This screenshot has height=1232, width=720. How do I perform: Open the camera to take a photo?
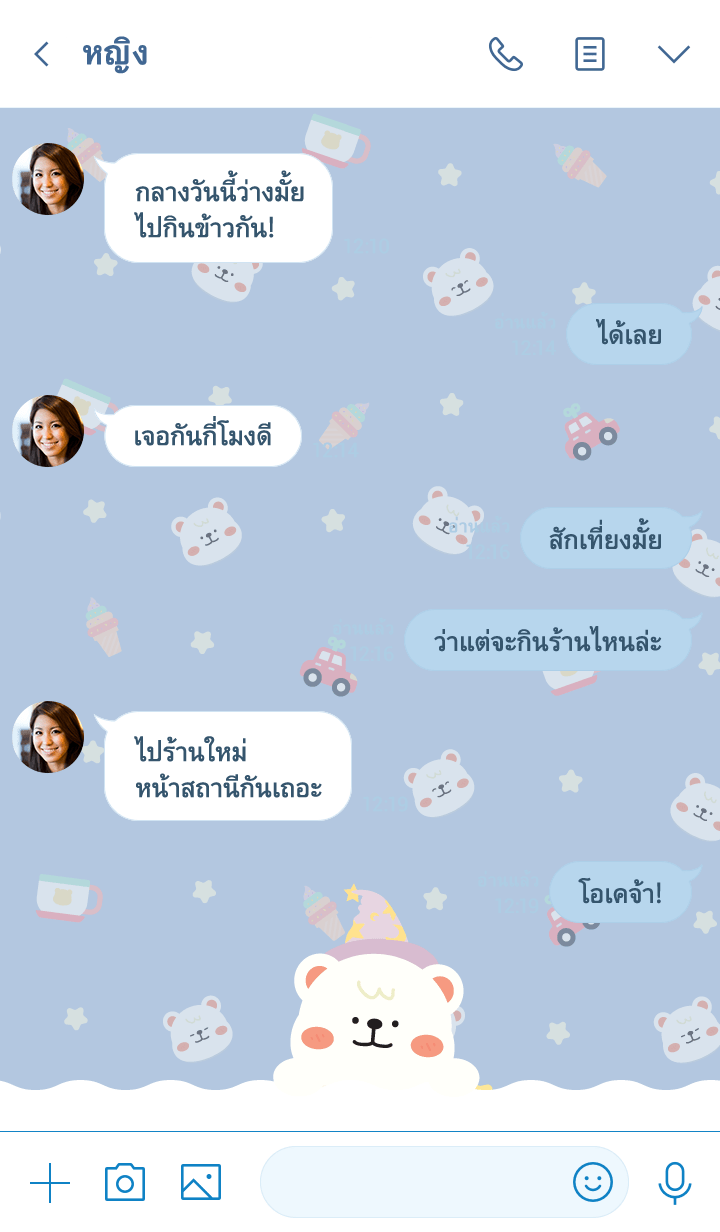[125, 1183]
